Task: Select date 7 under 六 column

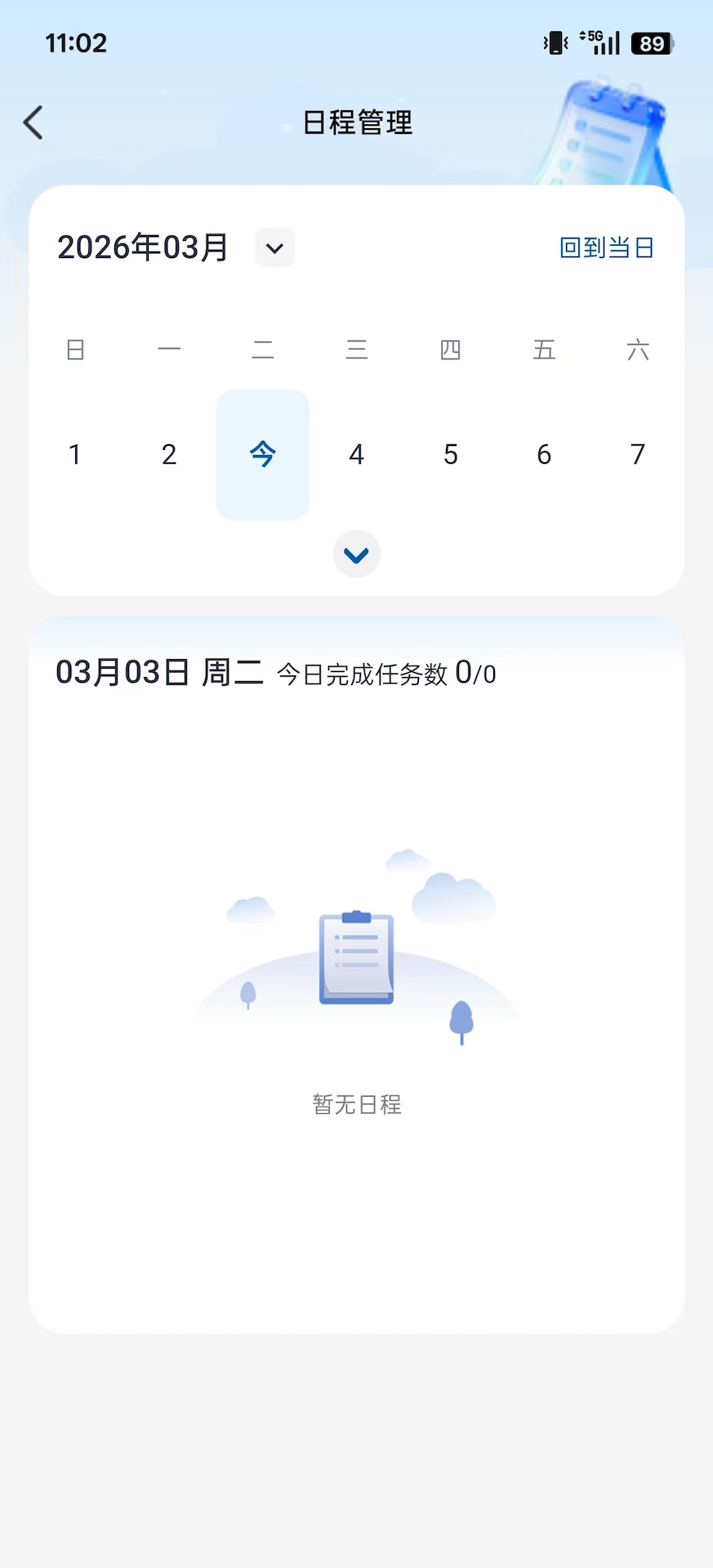Action: pos(637,455)
